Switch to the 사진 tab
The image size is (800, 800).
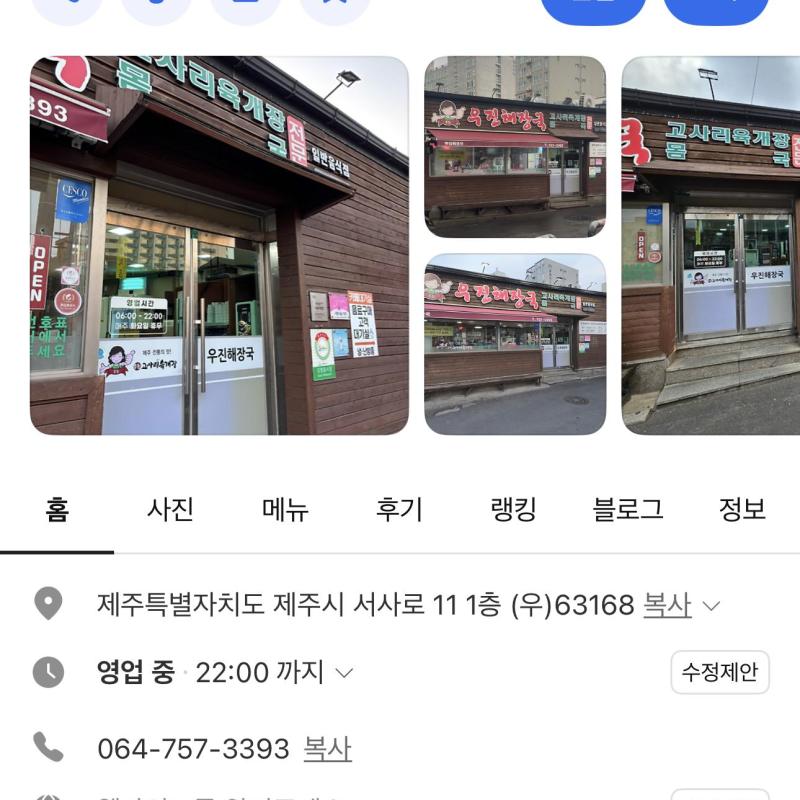point(170,510)
